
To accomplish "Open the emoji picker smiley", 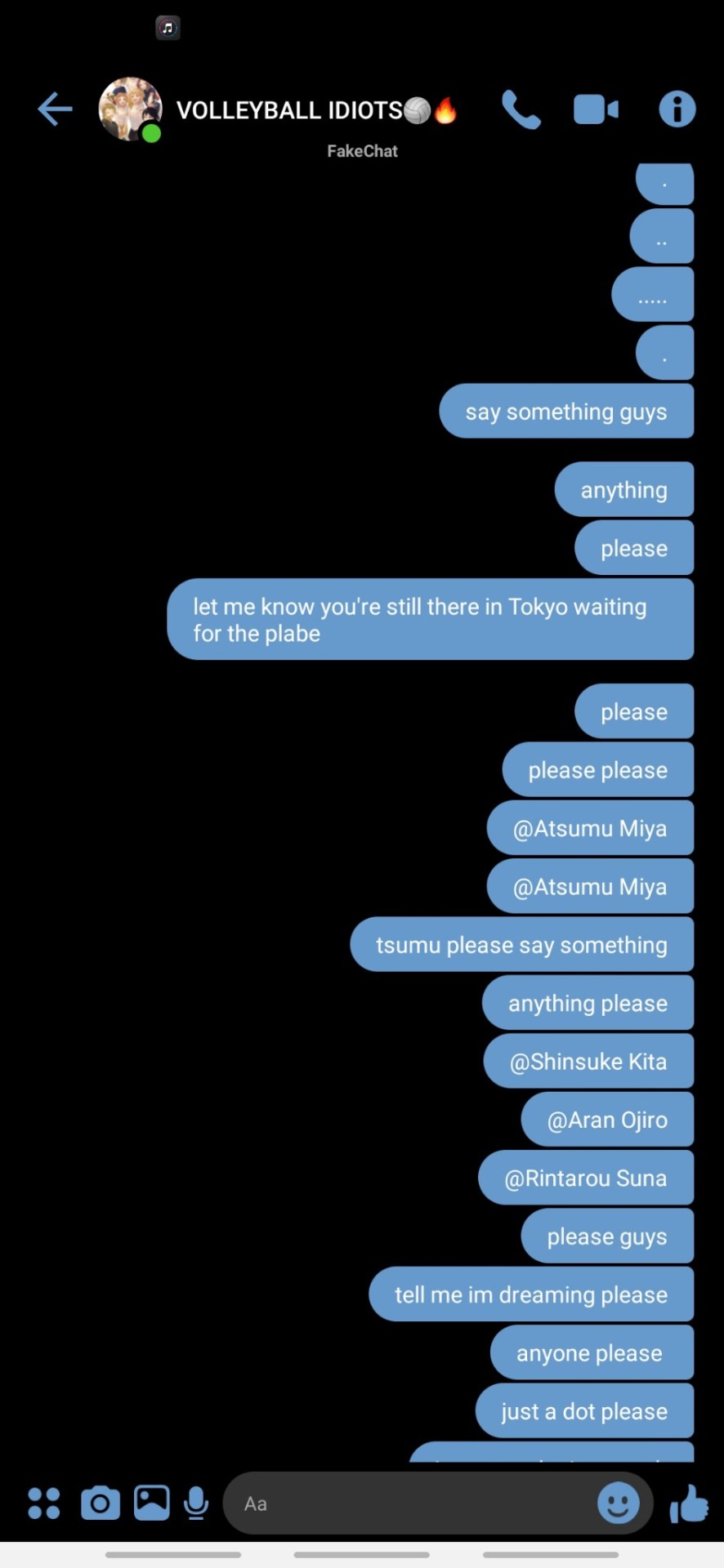I will tap(619, 1503).
